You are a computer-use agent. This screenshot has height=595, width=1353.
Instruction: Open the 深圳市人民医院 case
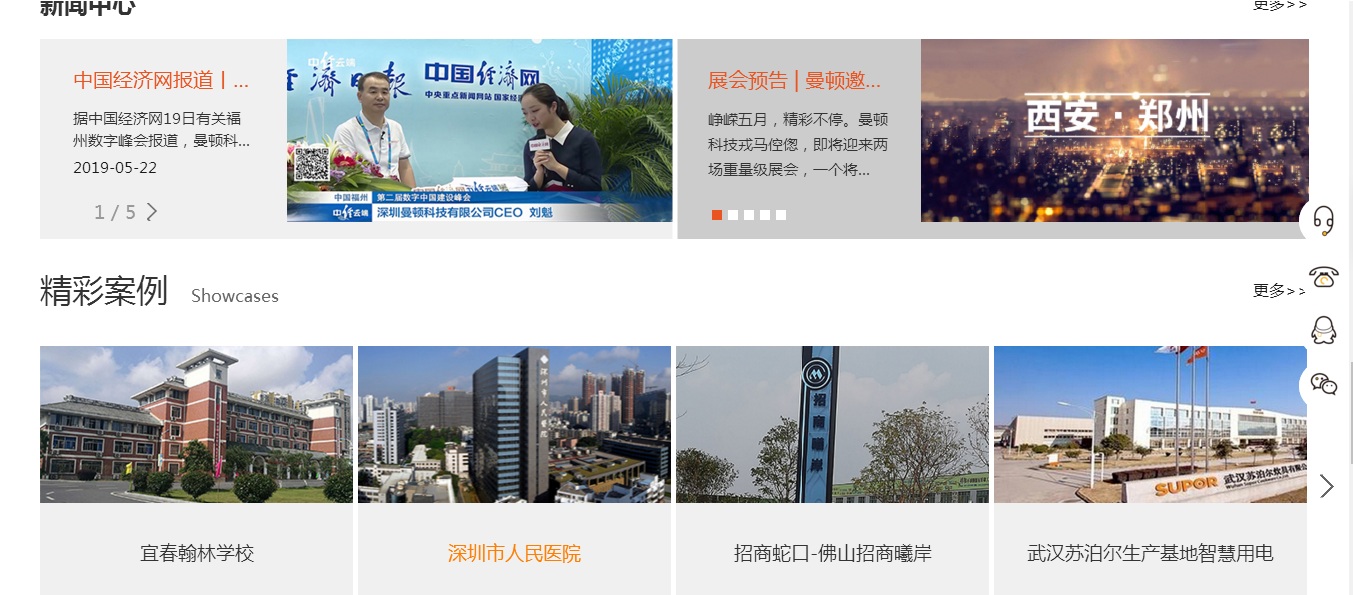(x=514, y=553)
